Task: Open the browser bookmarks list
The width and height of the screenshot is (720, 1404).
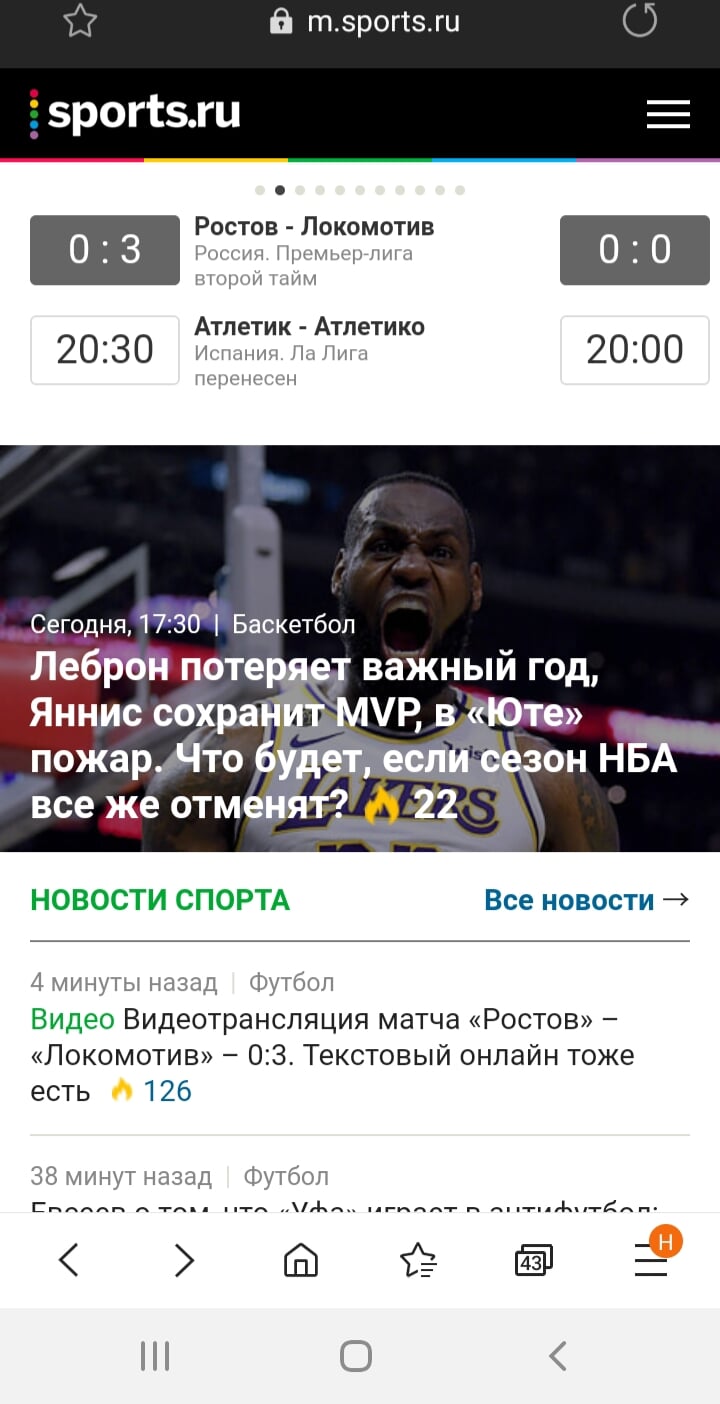Action: click(417, 1260)
